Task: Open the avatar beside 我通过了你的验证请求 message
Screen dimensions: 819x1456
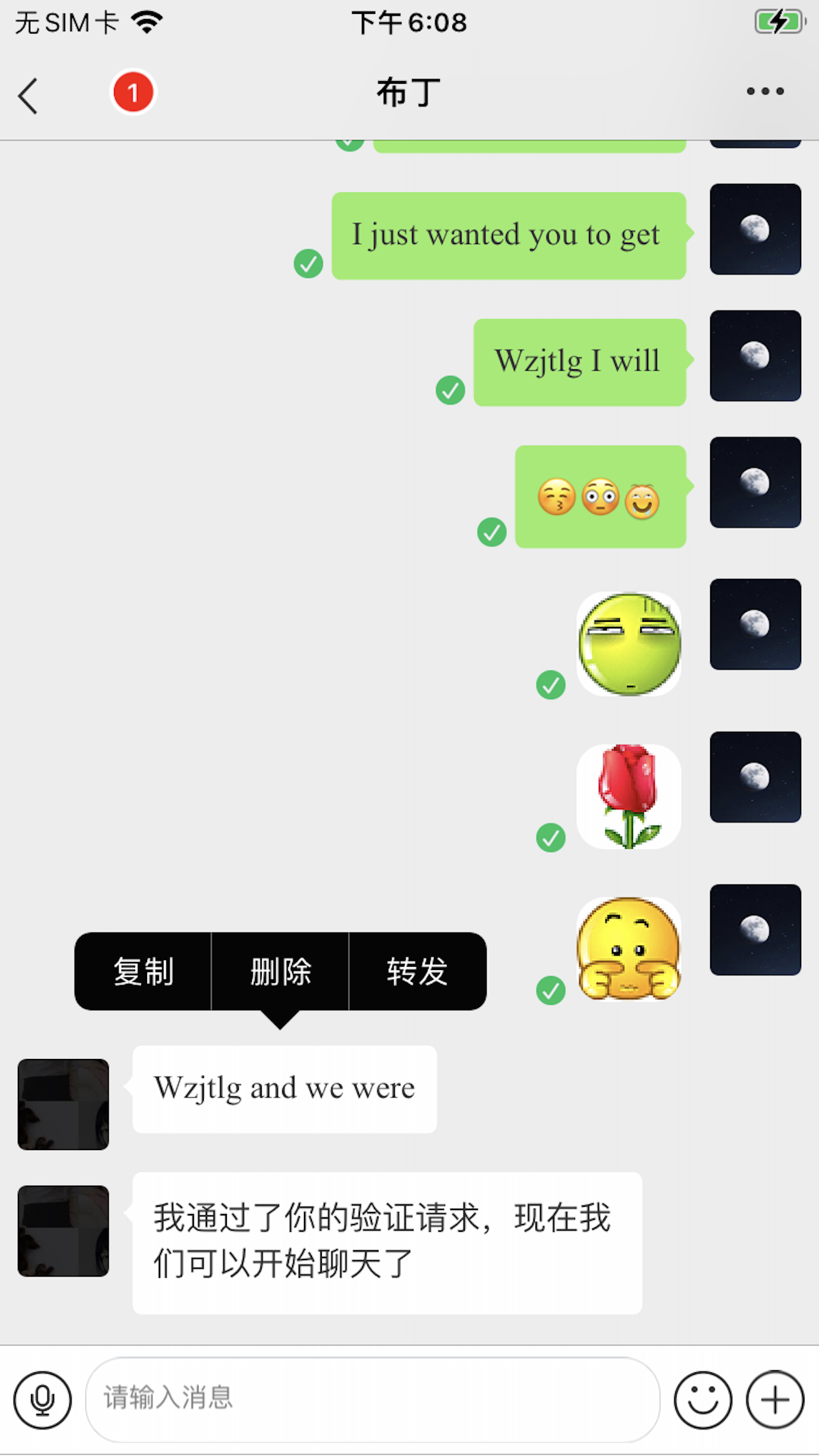Action: [63, 1230]
